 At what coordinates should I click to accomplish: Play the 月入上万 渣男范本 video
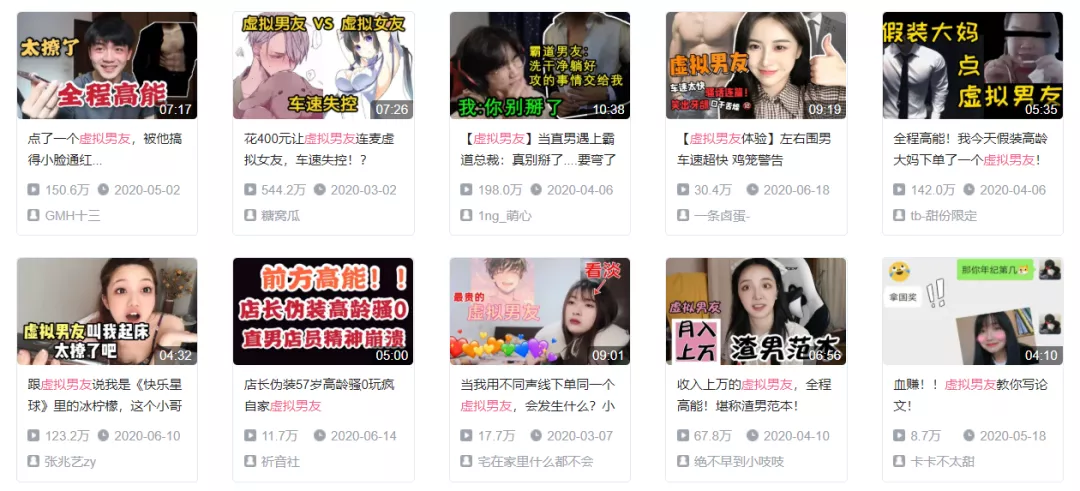[x=755, y=311]
